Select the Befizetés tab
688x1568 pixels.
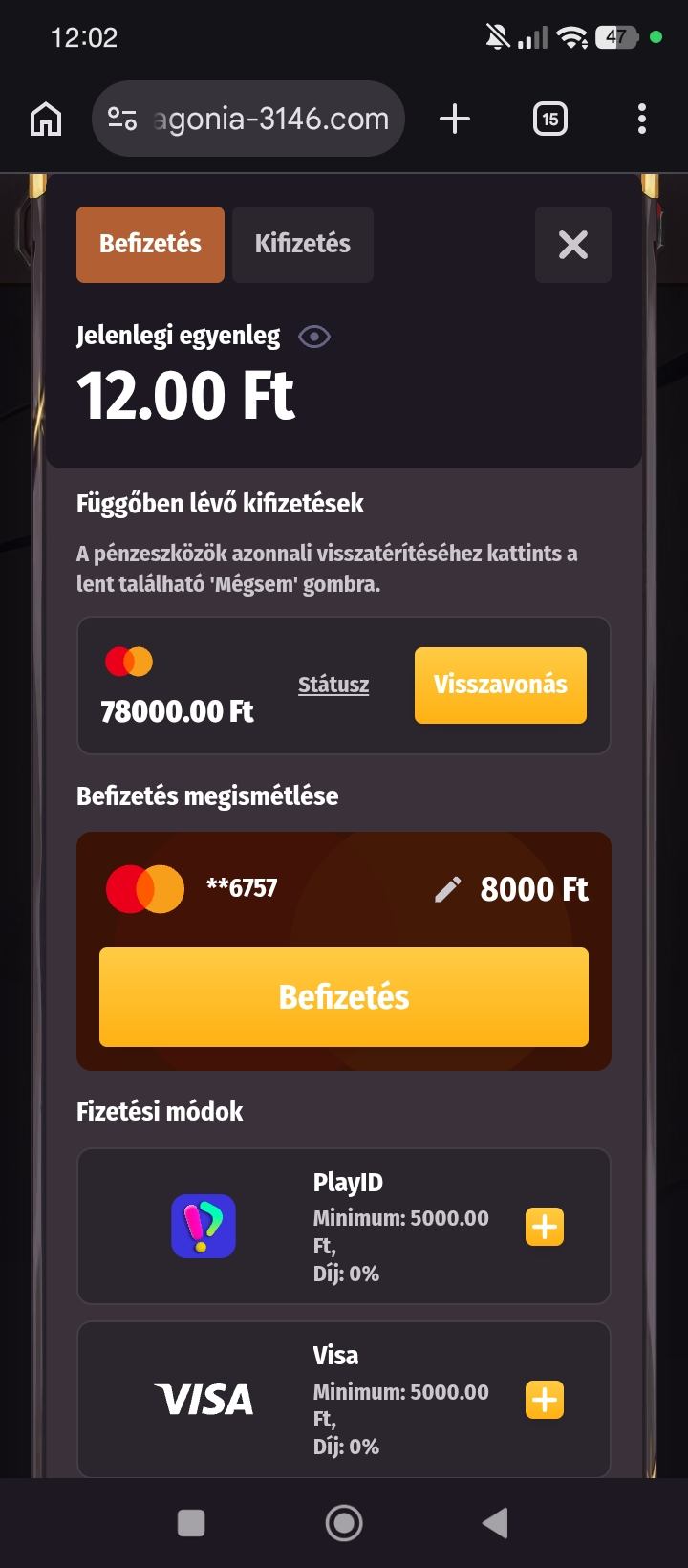(x=150, y=244)
